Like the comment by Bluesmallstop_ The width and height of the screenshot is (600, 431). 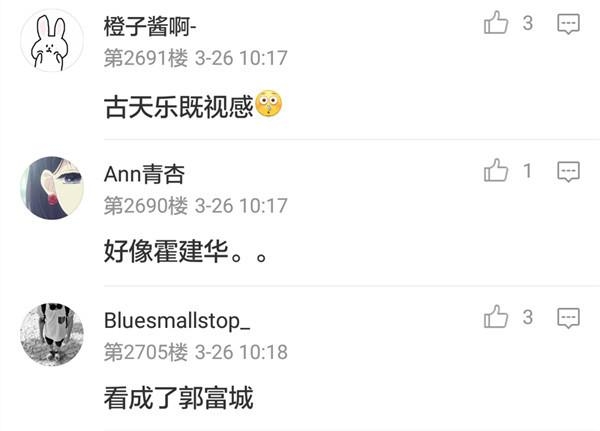497,318
